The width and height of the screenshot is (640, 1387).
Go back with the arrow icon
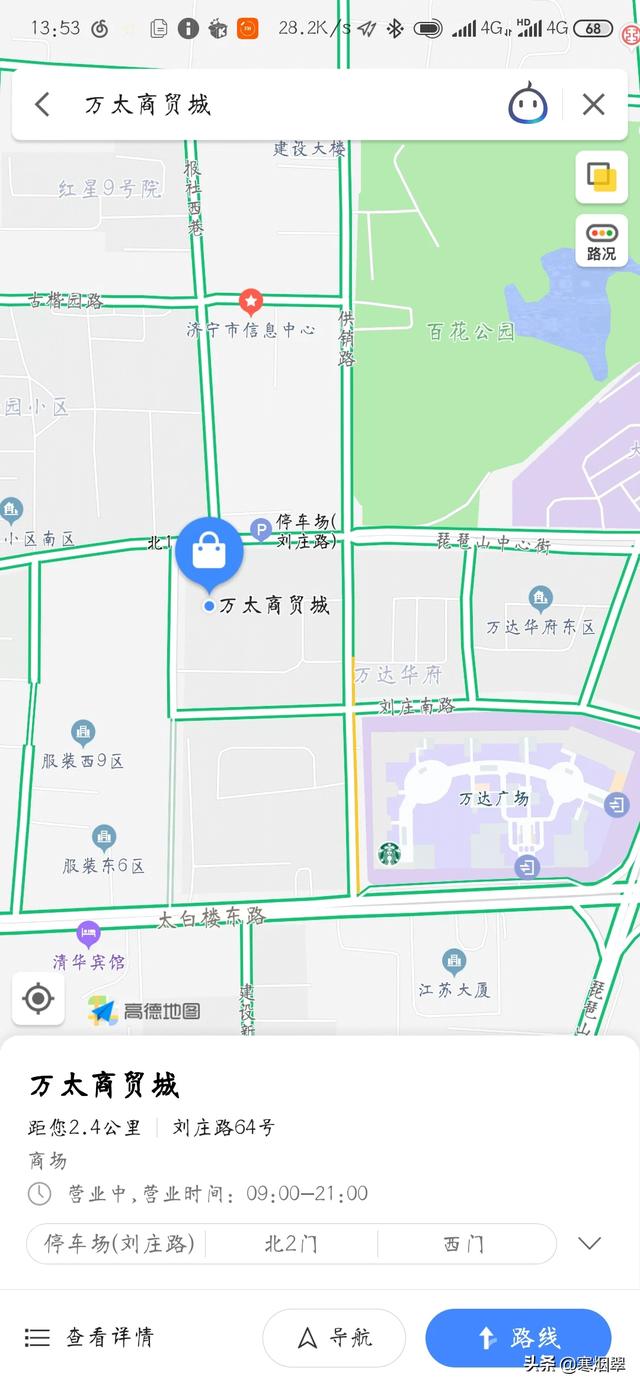pos(42,104)
